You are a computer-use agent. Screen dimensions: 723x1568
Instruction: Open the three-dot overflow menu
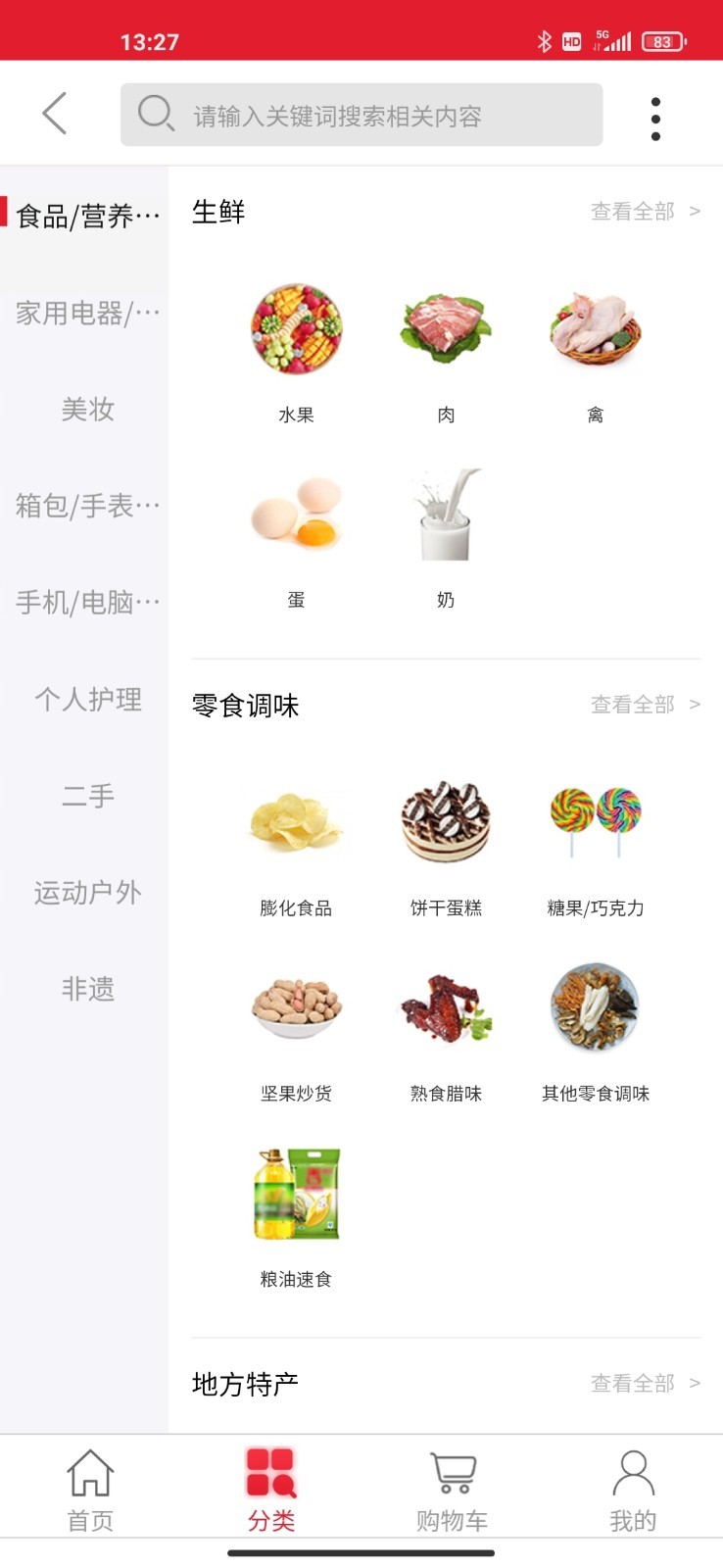point(655,119)
